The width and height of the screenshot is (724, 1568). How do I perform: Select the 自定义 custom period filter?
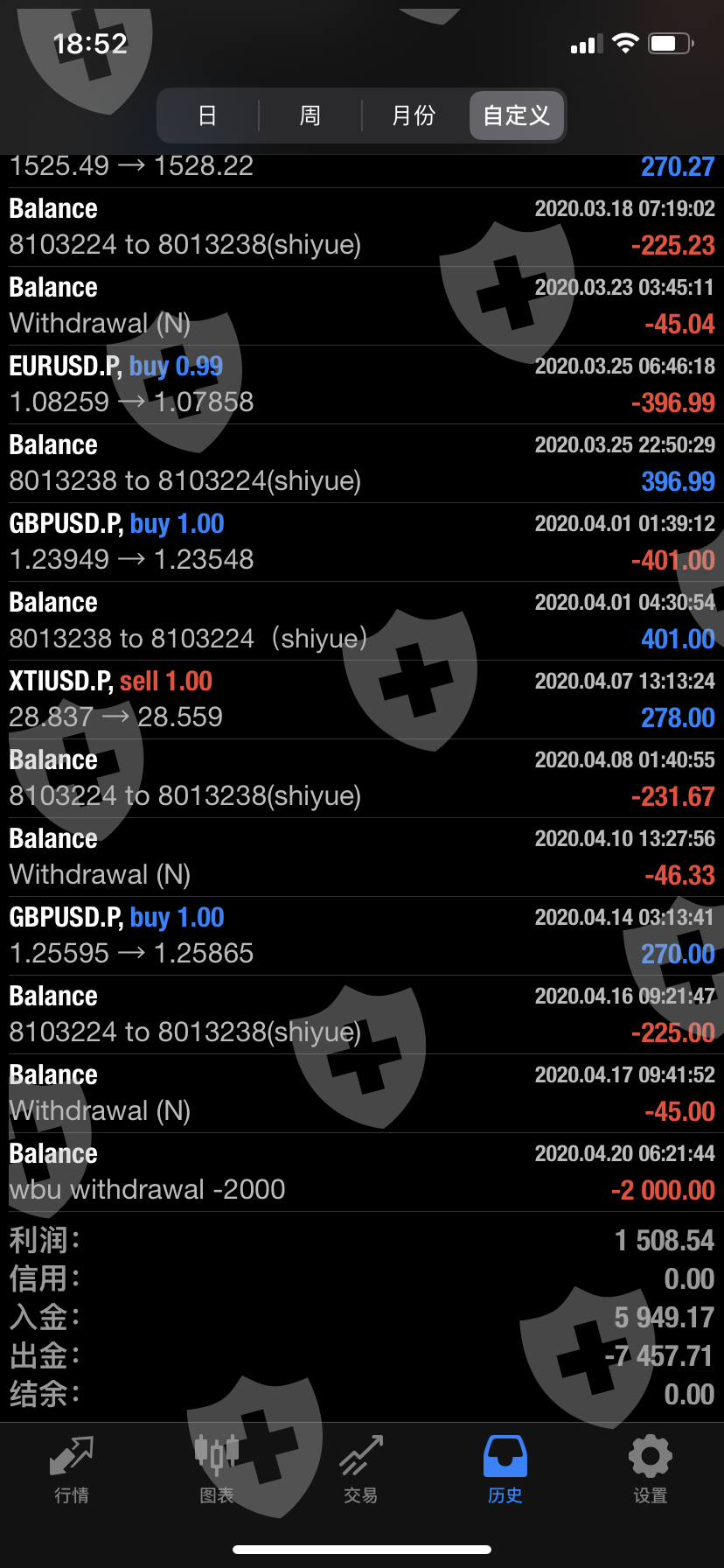point(517,115)
